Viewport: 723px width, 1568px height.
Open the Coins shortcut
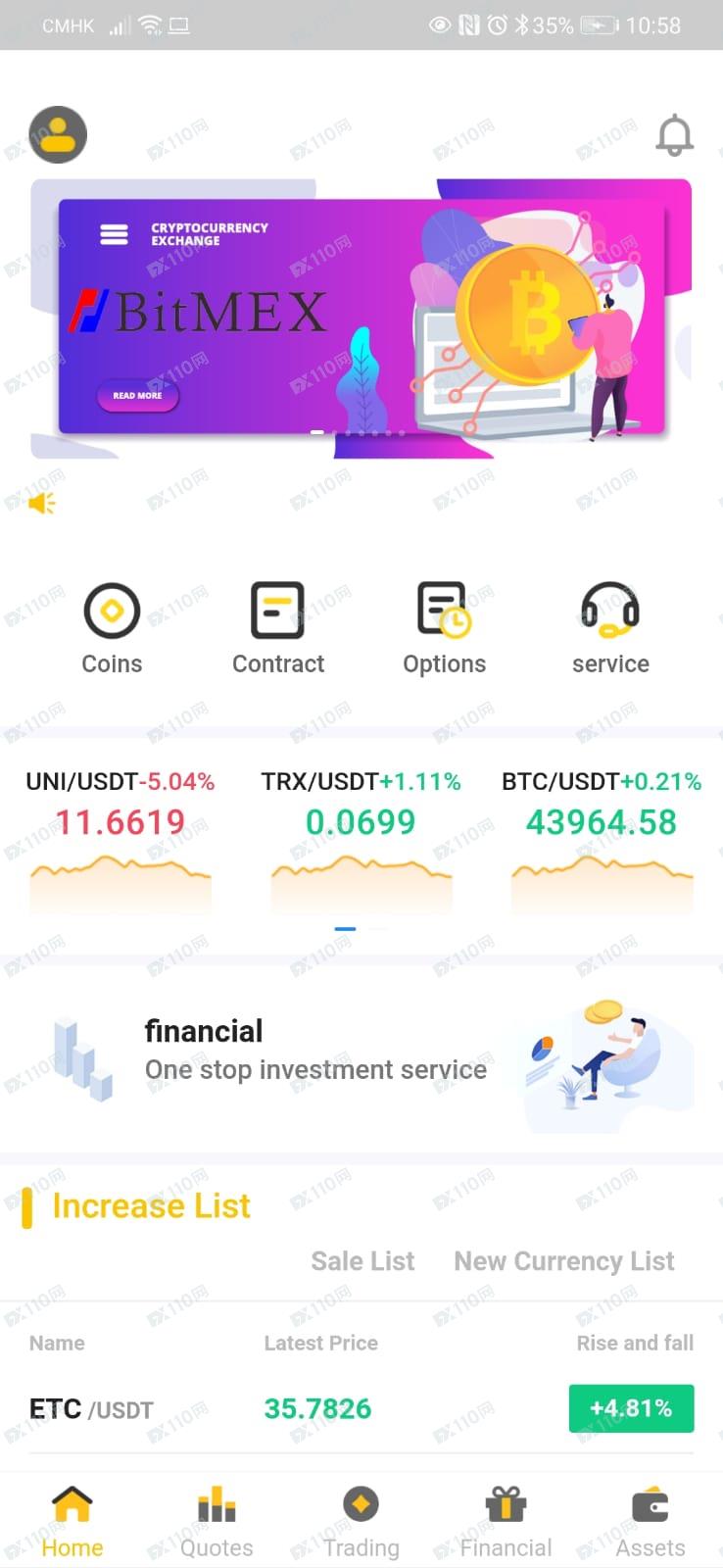(x=112, y=628)
